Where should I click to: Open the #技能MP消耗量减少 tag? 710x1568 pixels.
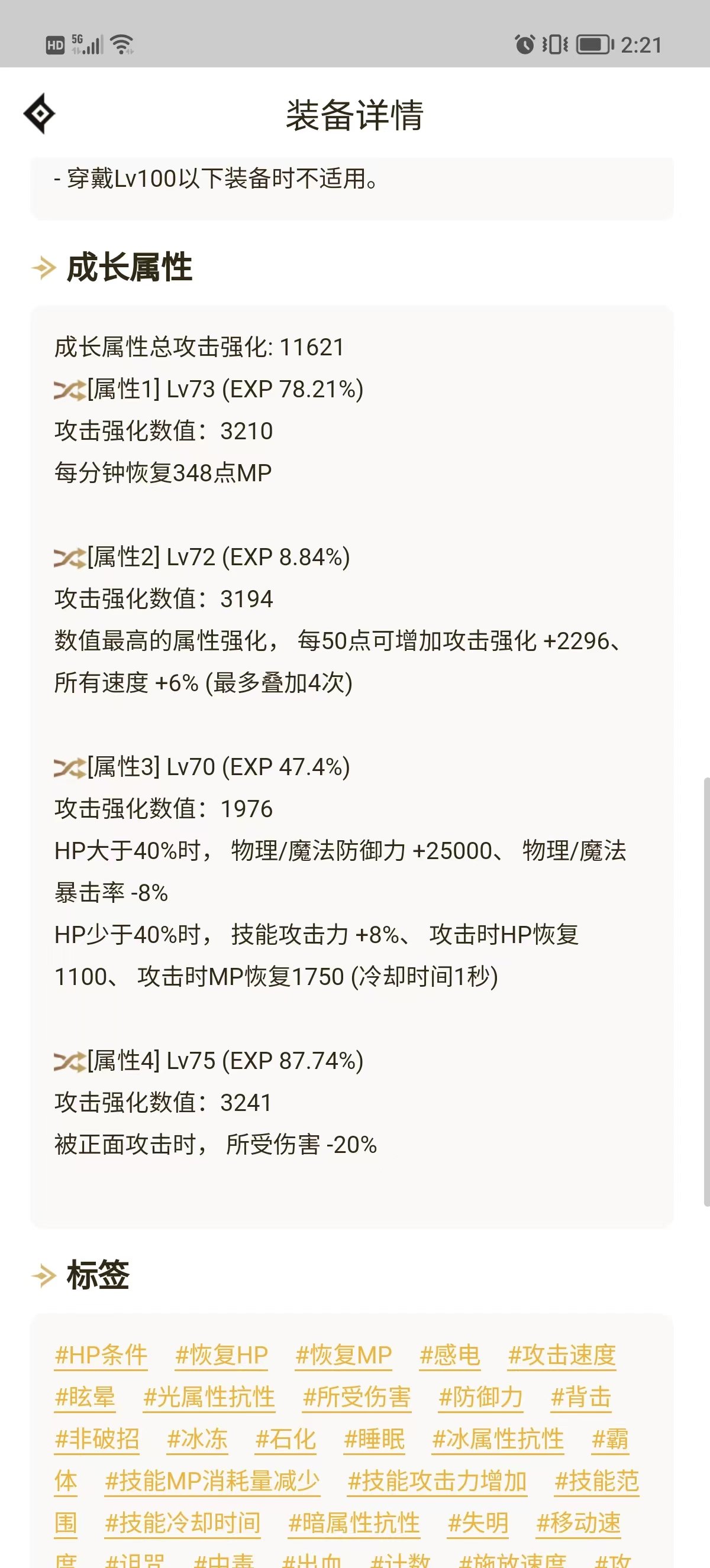click(x=212, y=1482)
